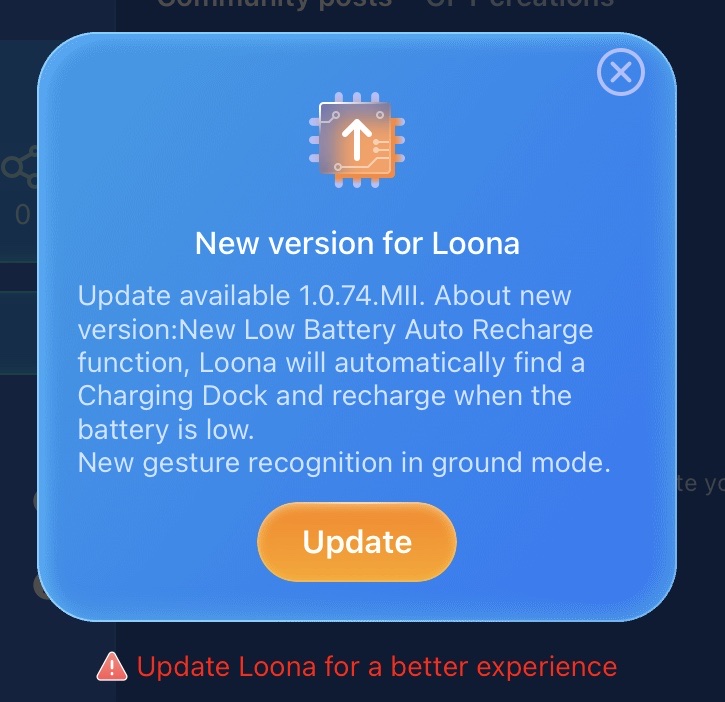The image size is (725, 702).
Task: Tap Update to install Loona's new version
Action: [357, 542]
